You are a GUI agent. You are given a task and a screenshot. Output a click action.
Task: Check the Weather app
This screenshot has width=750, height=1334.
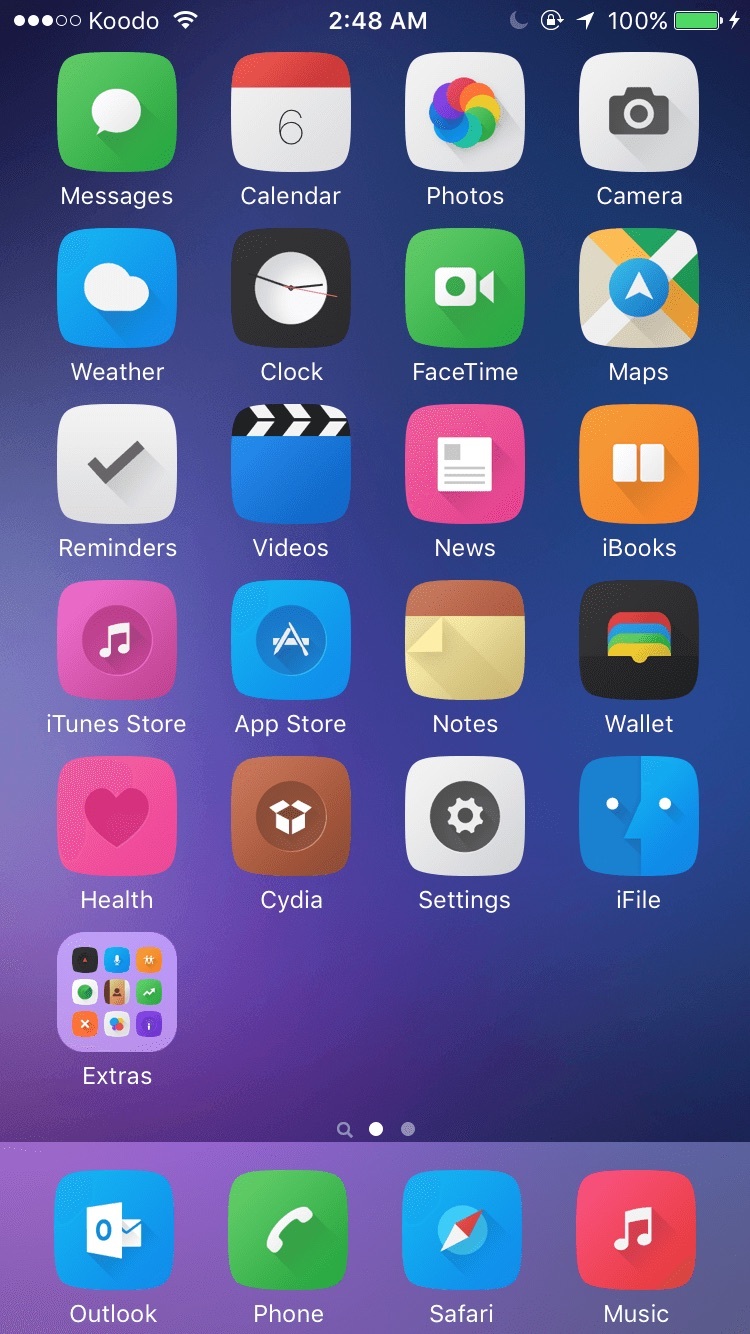[x=117, y=288]
